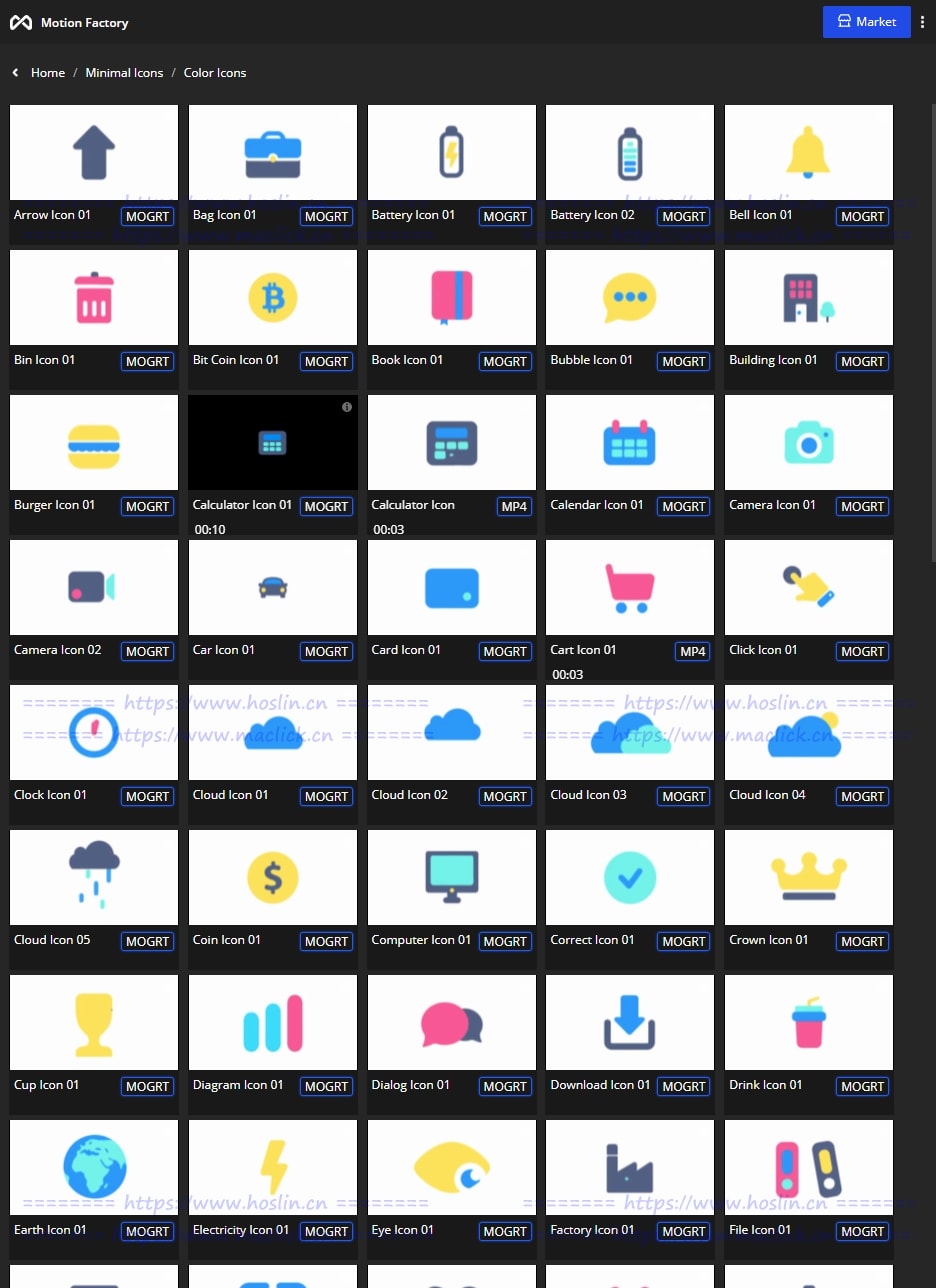
Task: Select the Bit Coin Icon 01 preview
Action: tap(273, 298)
